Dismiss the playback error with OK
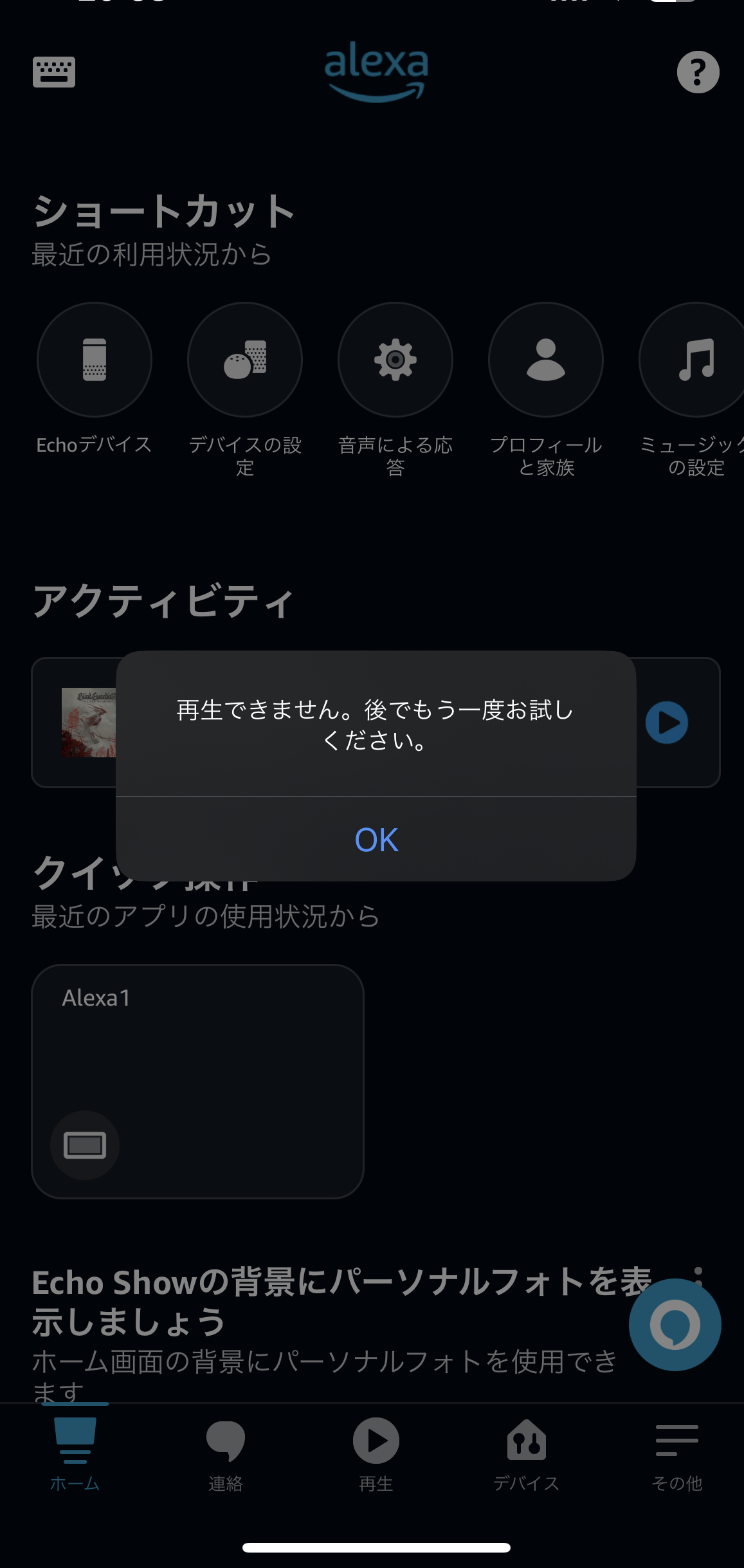The height and width of the screenshot is (1568, 744). (376, 839)
